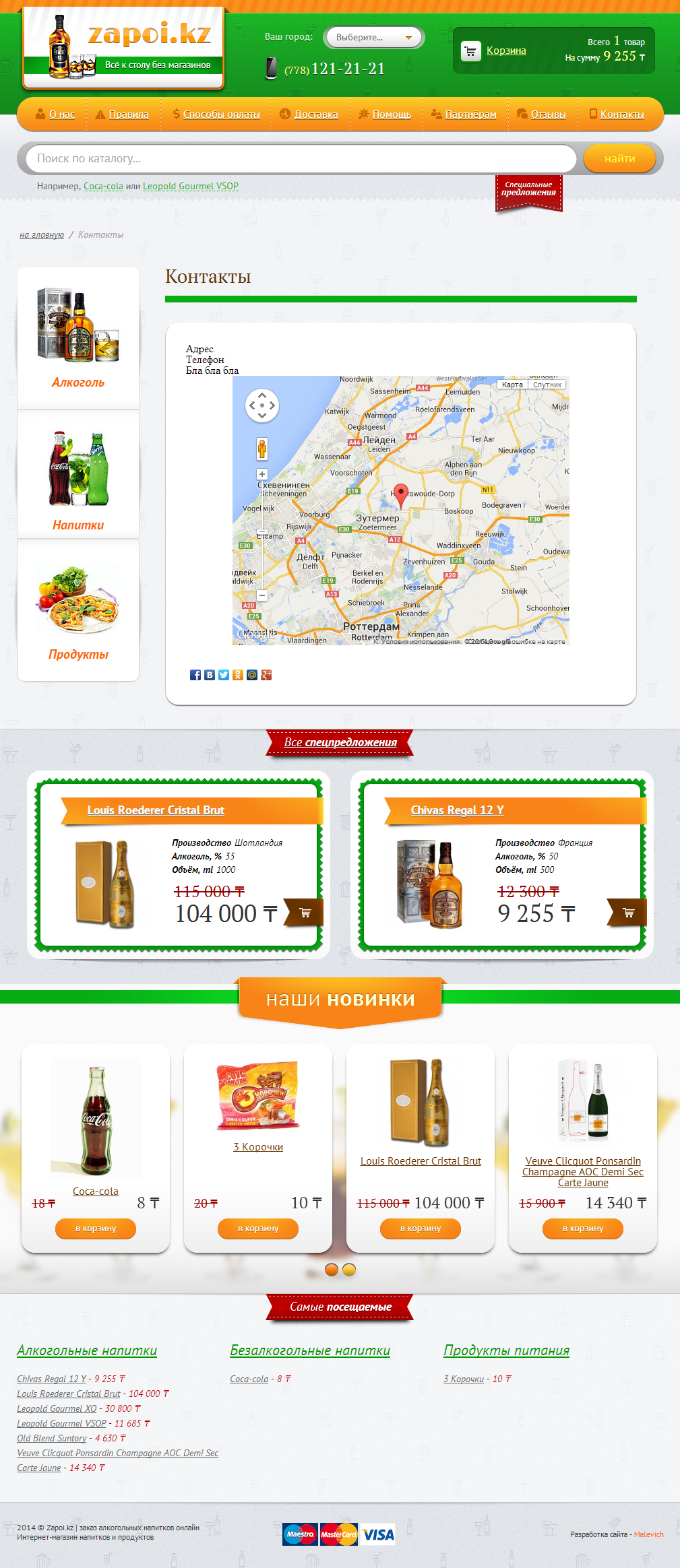Open the Корзина shopping cart link
Screen dimensions: 680x1568
505,51
